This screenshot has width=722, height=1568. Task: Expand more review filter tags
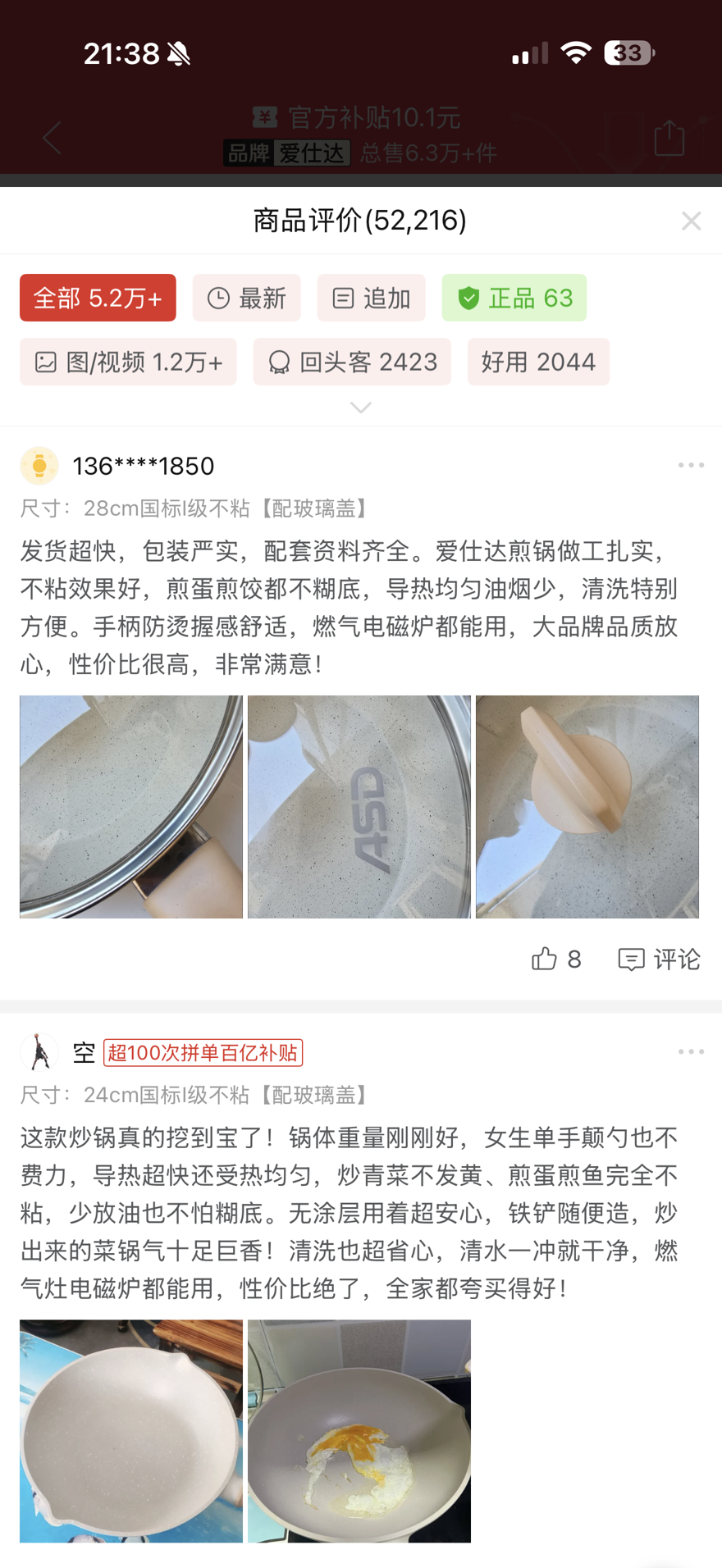click(x=361, y=408)
